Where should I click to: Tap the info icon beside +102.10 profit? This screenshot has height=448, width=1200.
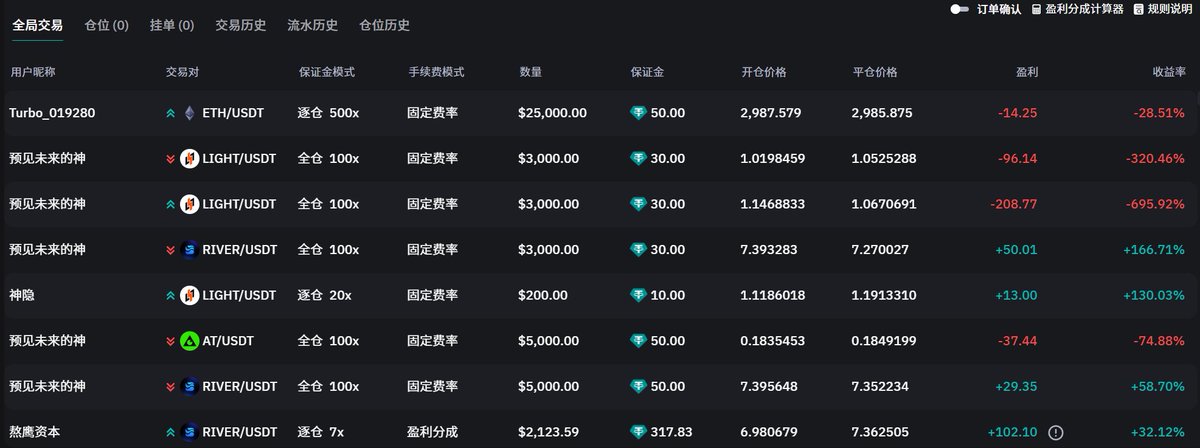[x=1056, y=433]
